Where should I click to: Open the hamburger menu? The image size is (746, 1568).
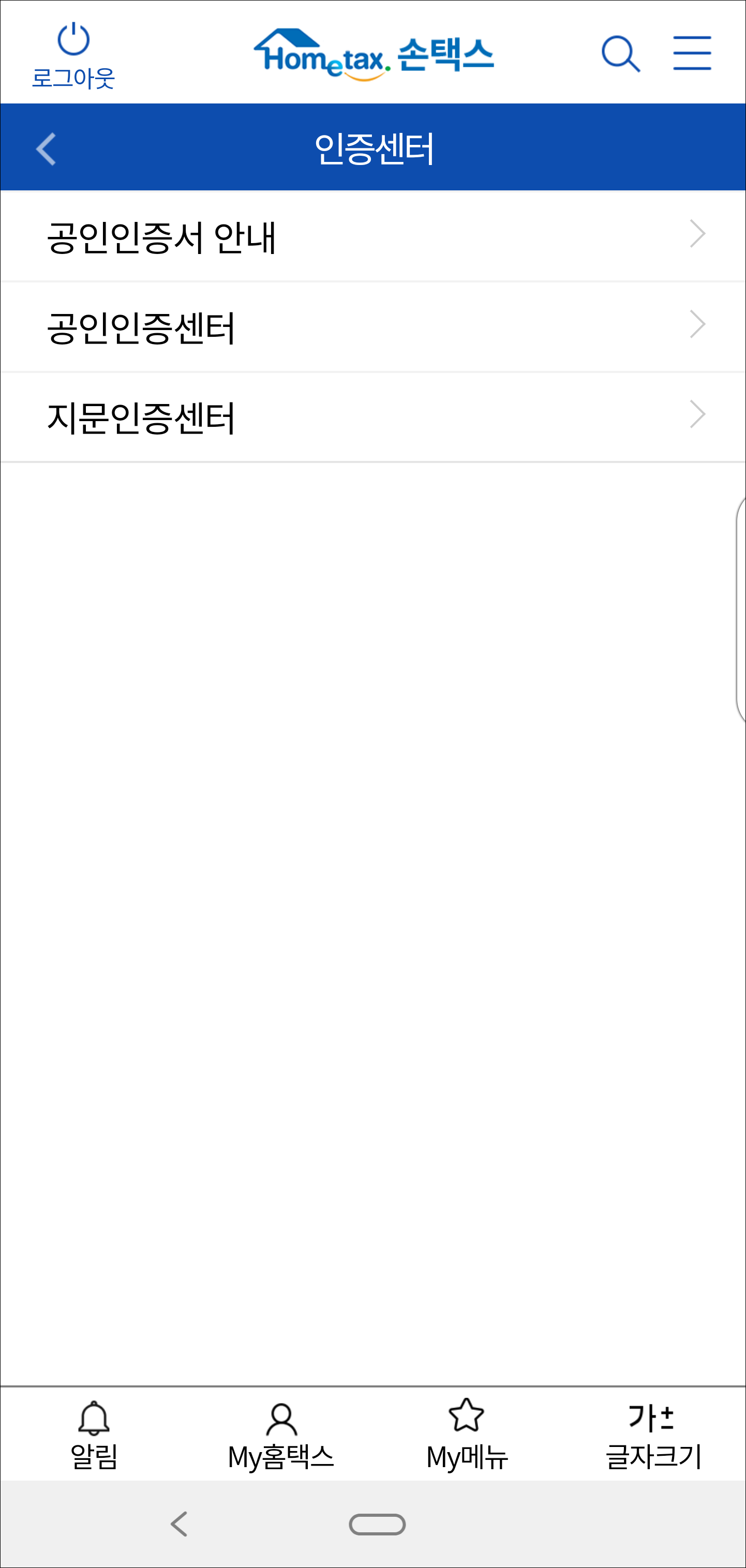coord(692,53)
